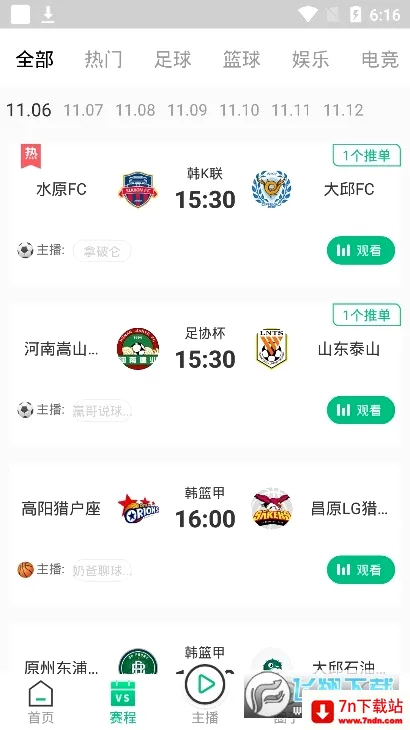Tap 观看 for 河南嵩山 vs 山东泰山
Viewport: 410px width, 730px height.
click(x=361, y=410)
